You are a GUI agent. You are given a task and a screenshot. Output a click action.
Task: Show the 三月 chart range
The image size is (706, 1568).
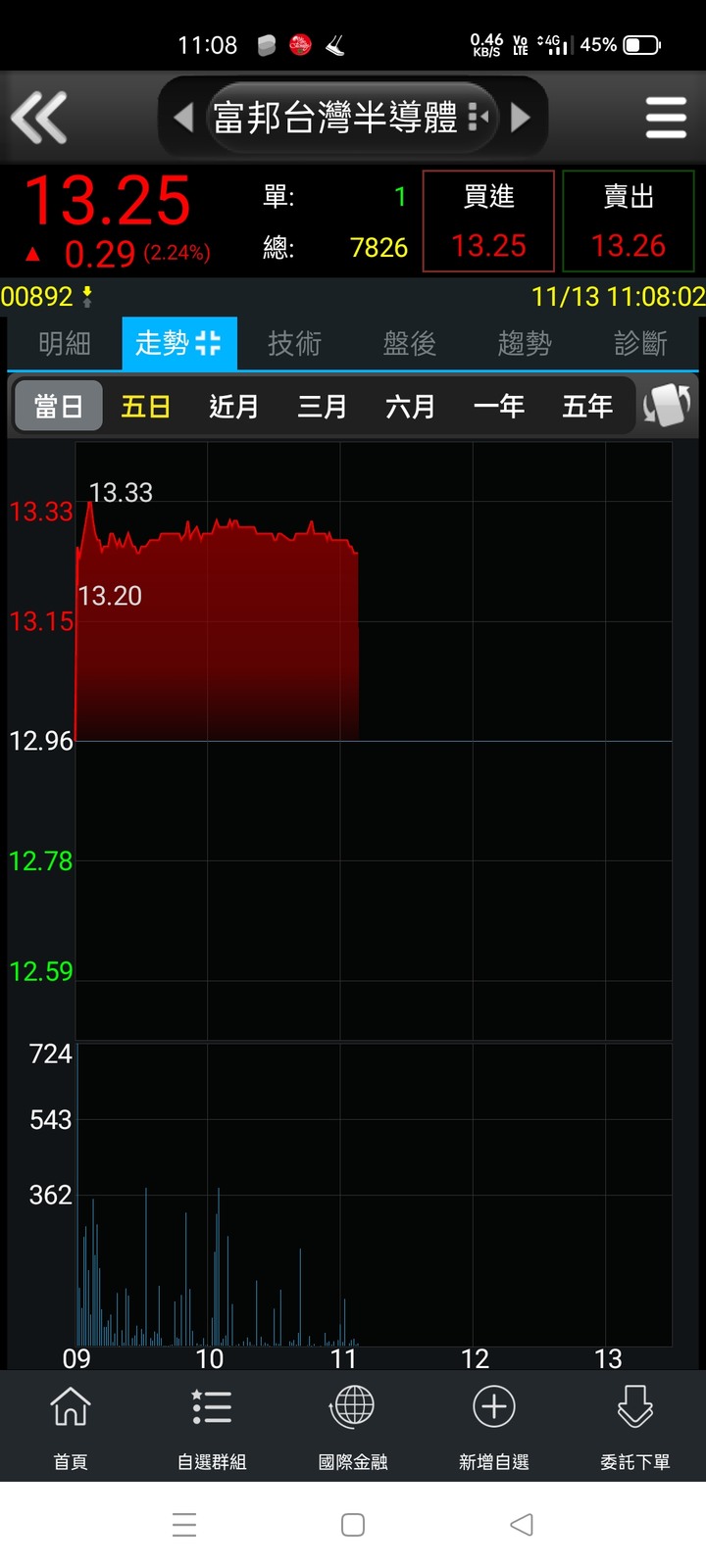323,406
